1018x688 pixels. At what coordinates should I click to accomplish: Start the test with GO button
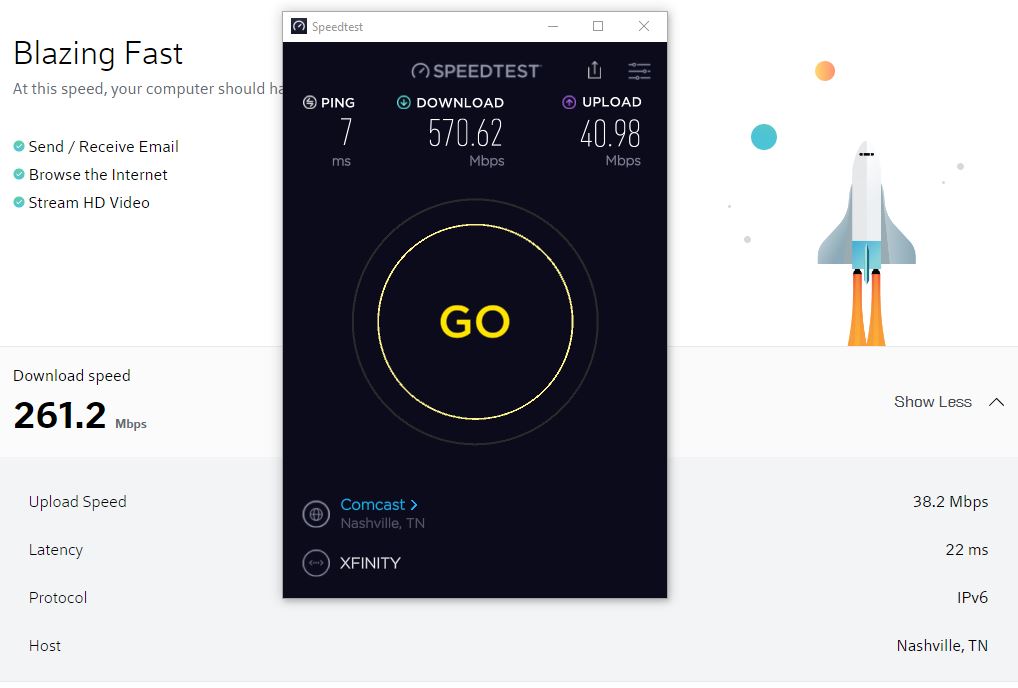pos(475,321)
